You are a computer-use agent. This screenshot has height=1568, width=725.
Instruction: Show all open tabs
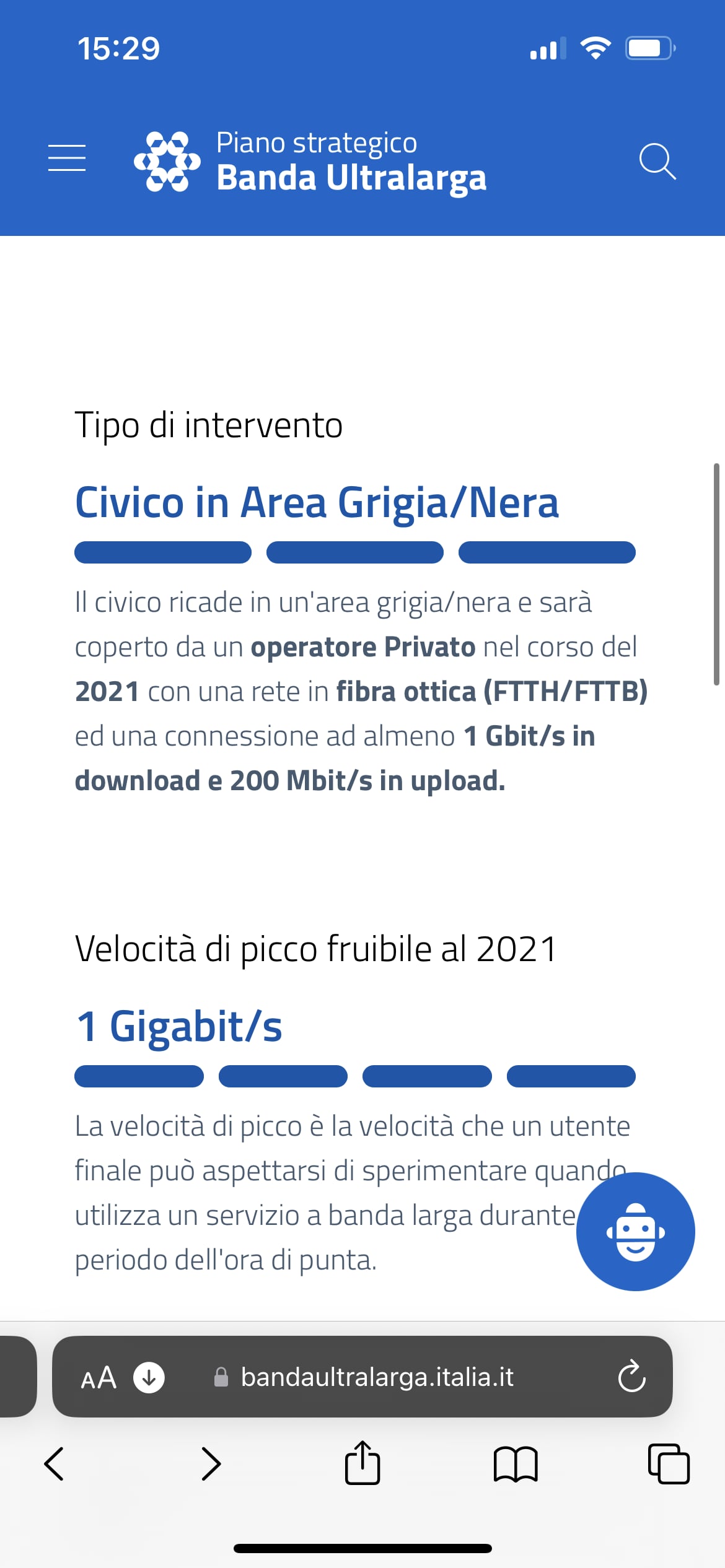pyautogui.click(x=668, y=1464)
